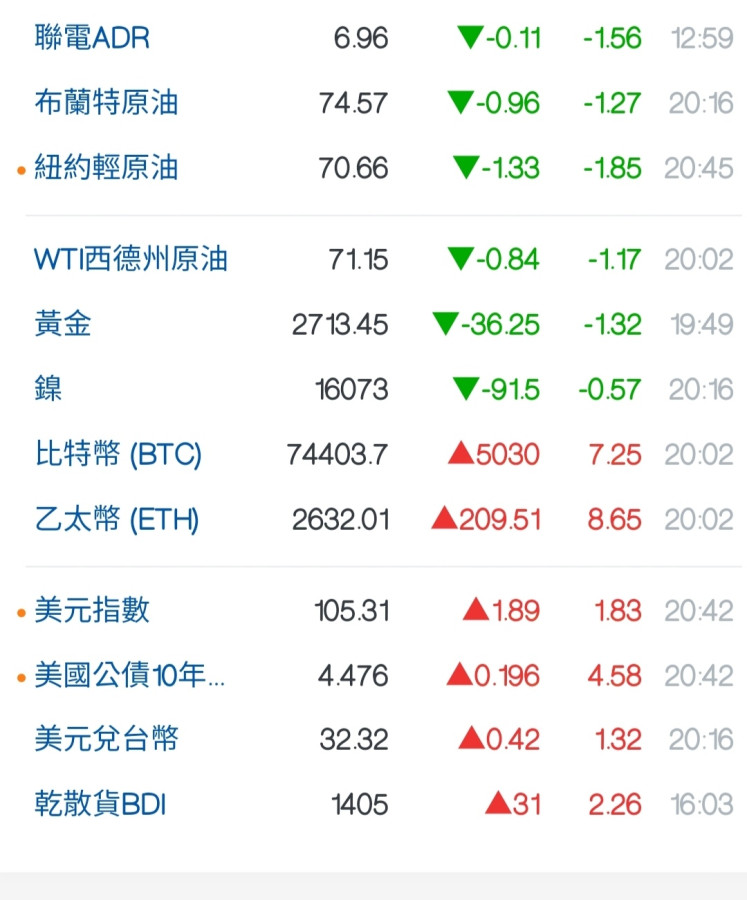Image resolution: width=747 pixels, height=900 pixels.
Task: View 比特幣 (BTC) quote
Action: tap(118, 455)
